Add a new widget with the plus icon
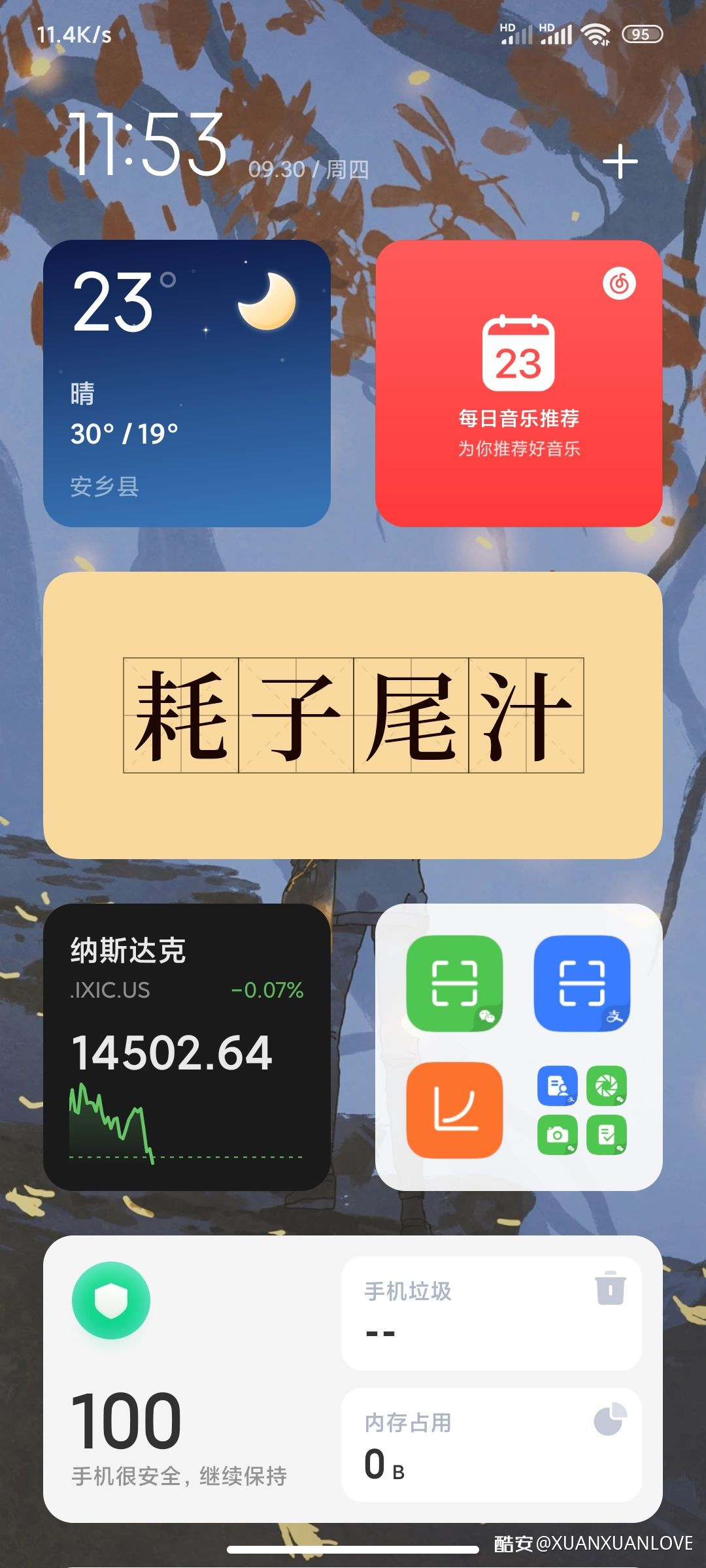706x1568 pixels. tap(620, 162)
